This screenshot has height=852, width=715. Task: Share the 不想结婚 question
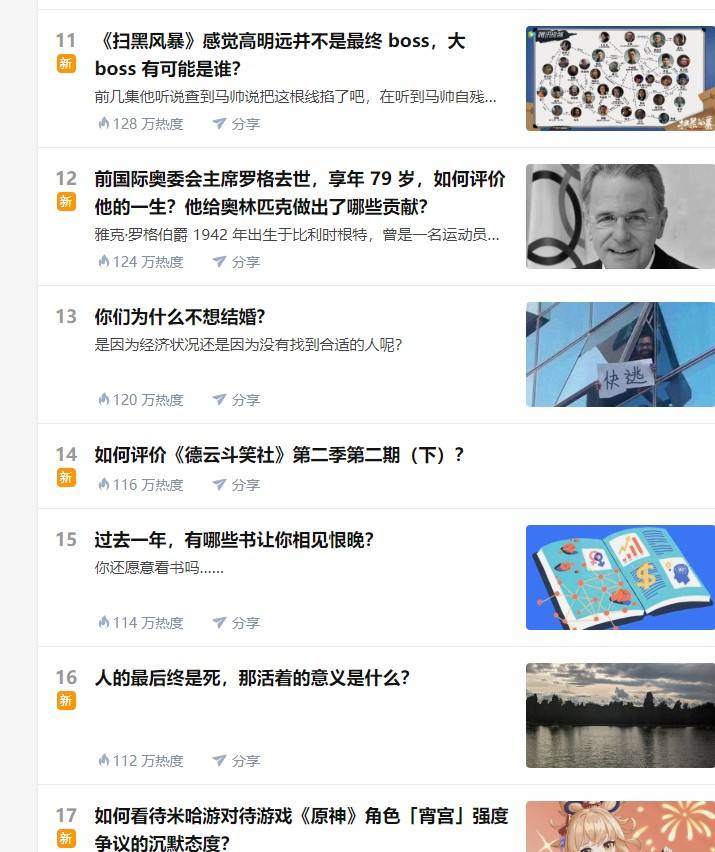236,400
